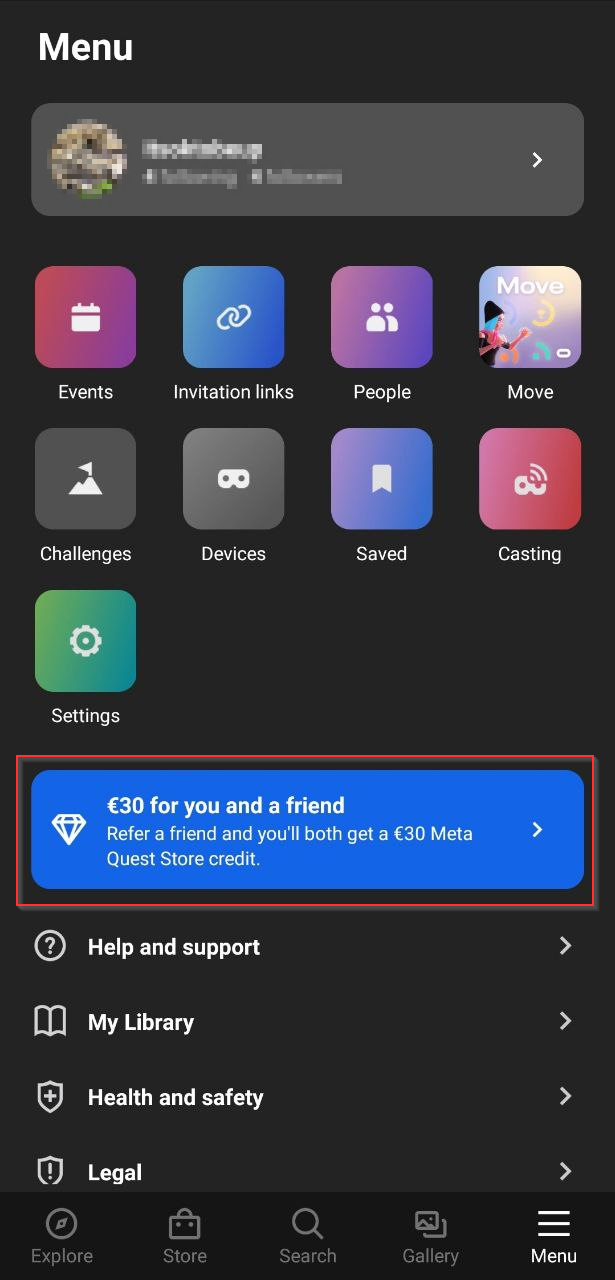Open Events

point(85,318)
